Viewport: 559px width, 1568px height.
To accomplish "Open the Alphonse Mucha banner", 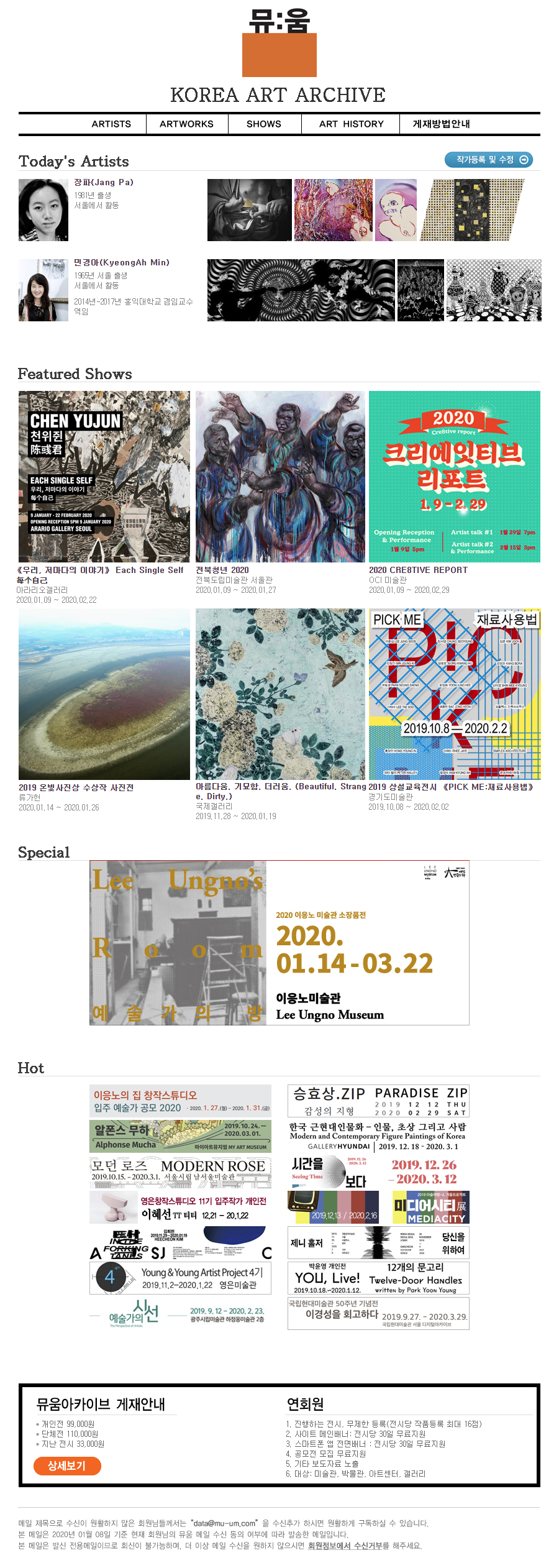I will [180, 1135].
